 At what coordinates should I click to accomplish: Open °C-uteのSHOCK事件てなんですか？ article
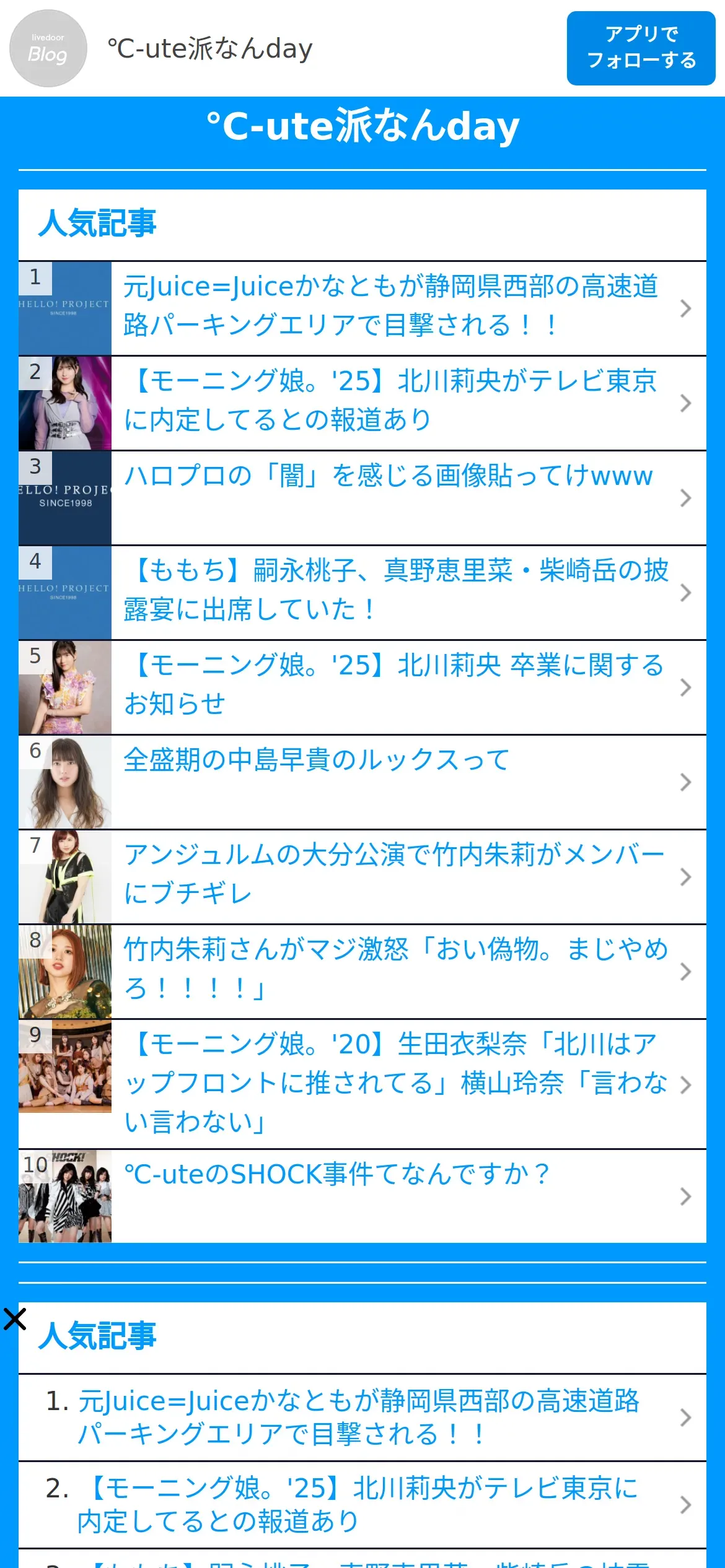[337, 1175]
